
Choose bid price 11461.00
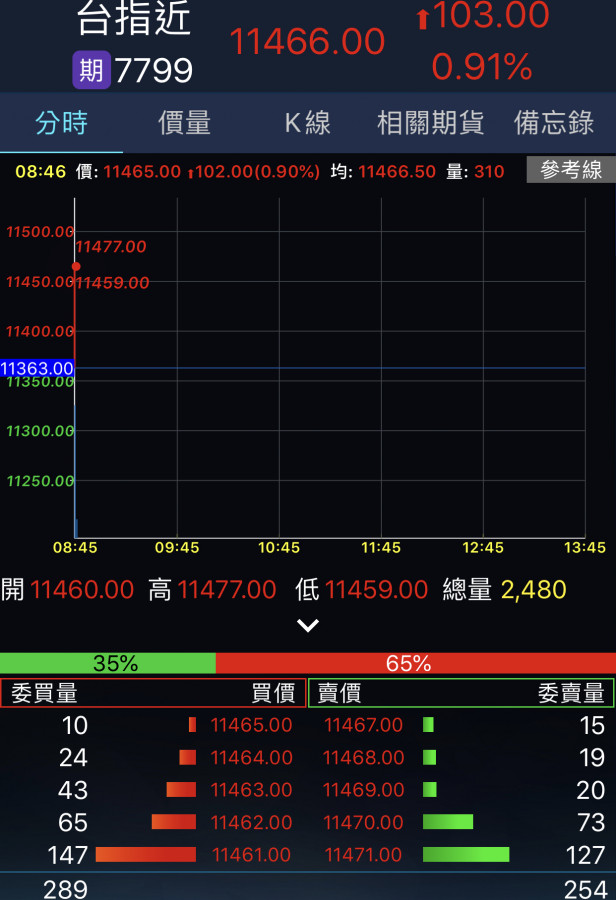coord(251,855)
